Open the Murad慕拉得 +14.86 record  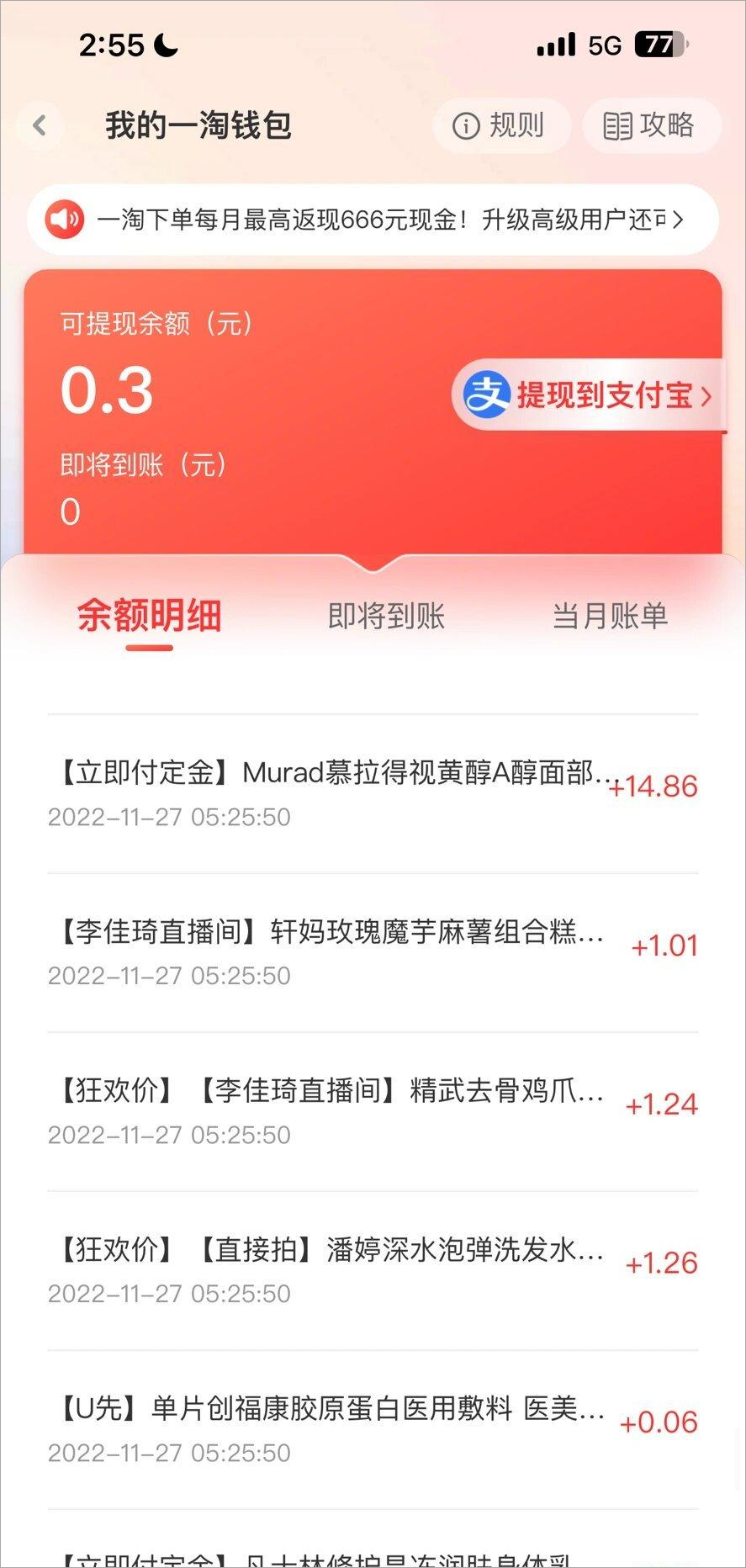coord(373,792)
